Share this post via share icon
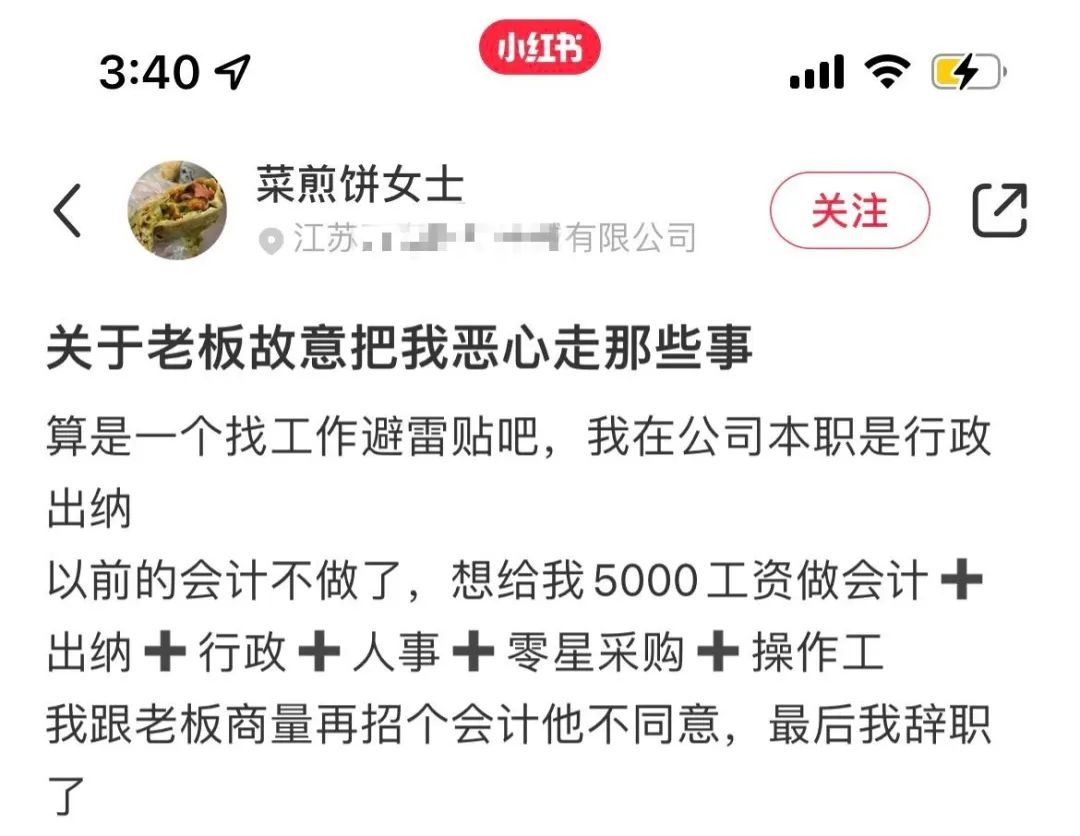 999,211
